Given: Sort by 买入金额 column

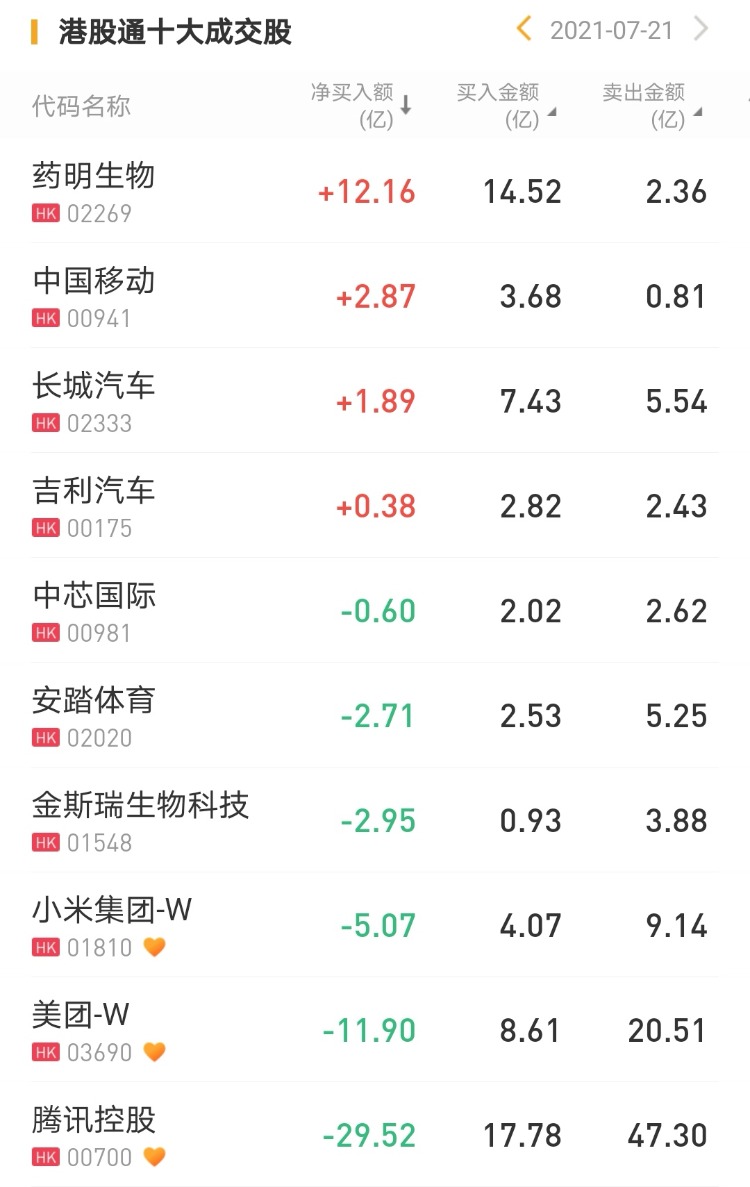Looking at the screenshot, I should click(506, 105).
